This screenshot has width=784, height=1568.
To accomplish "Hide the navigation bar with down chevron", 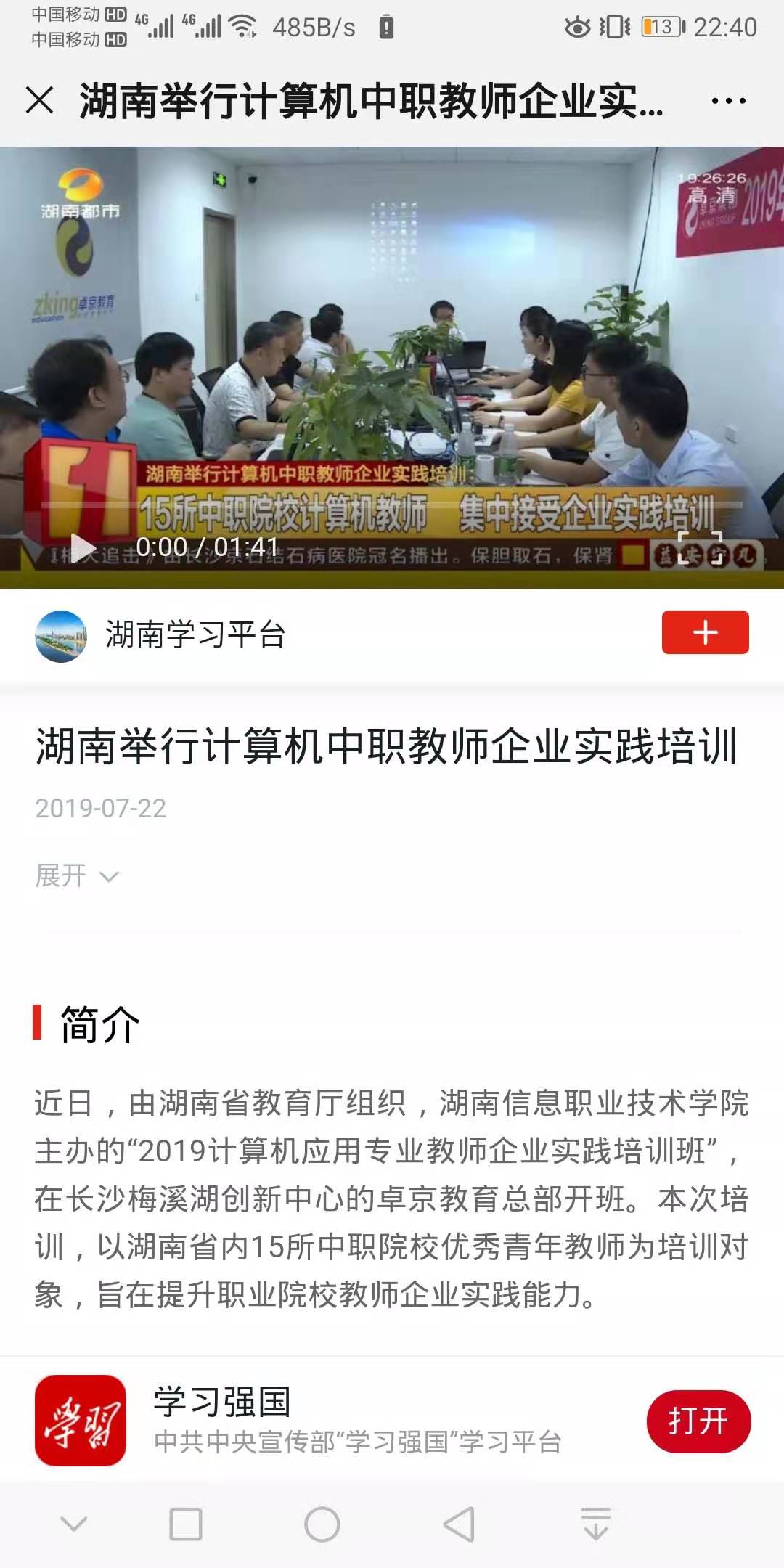I will coord(73,1524).
